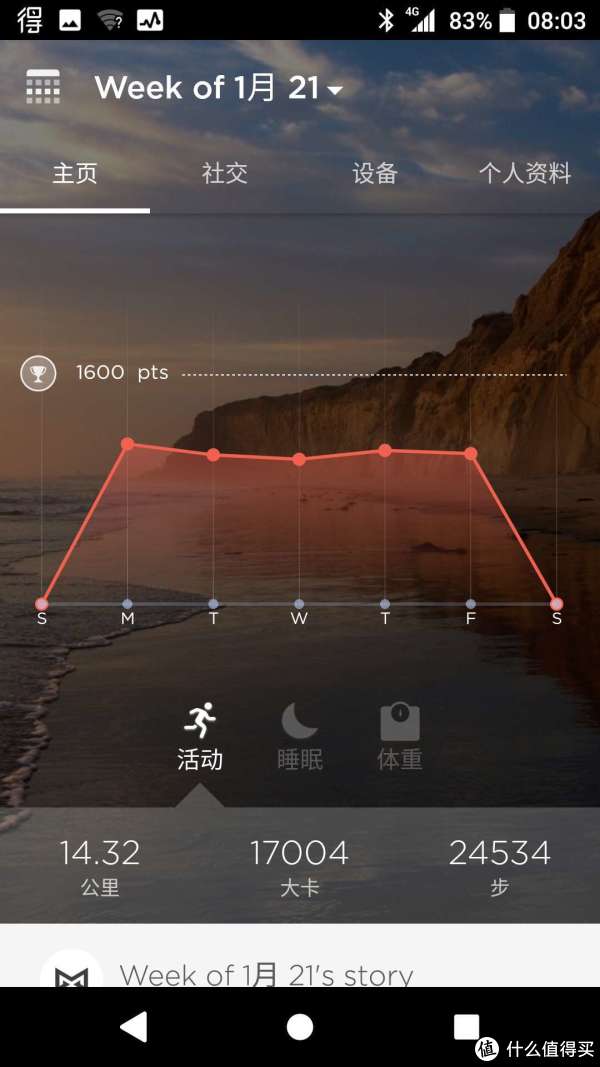Open the Week of 1月 21's story card
This screenshot has width=600, height=1067.
pyautogui.click(x=266, y=972)
